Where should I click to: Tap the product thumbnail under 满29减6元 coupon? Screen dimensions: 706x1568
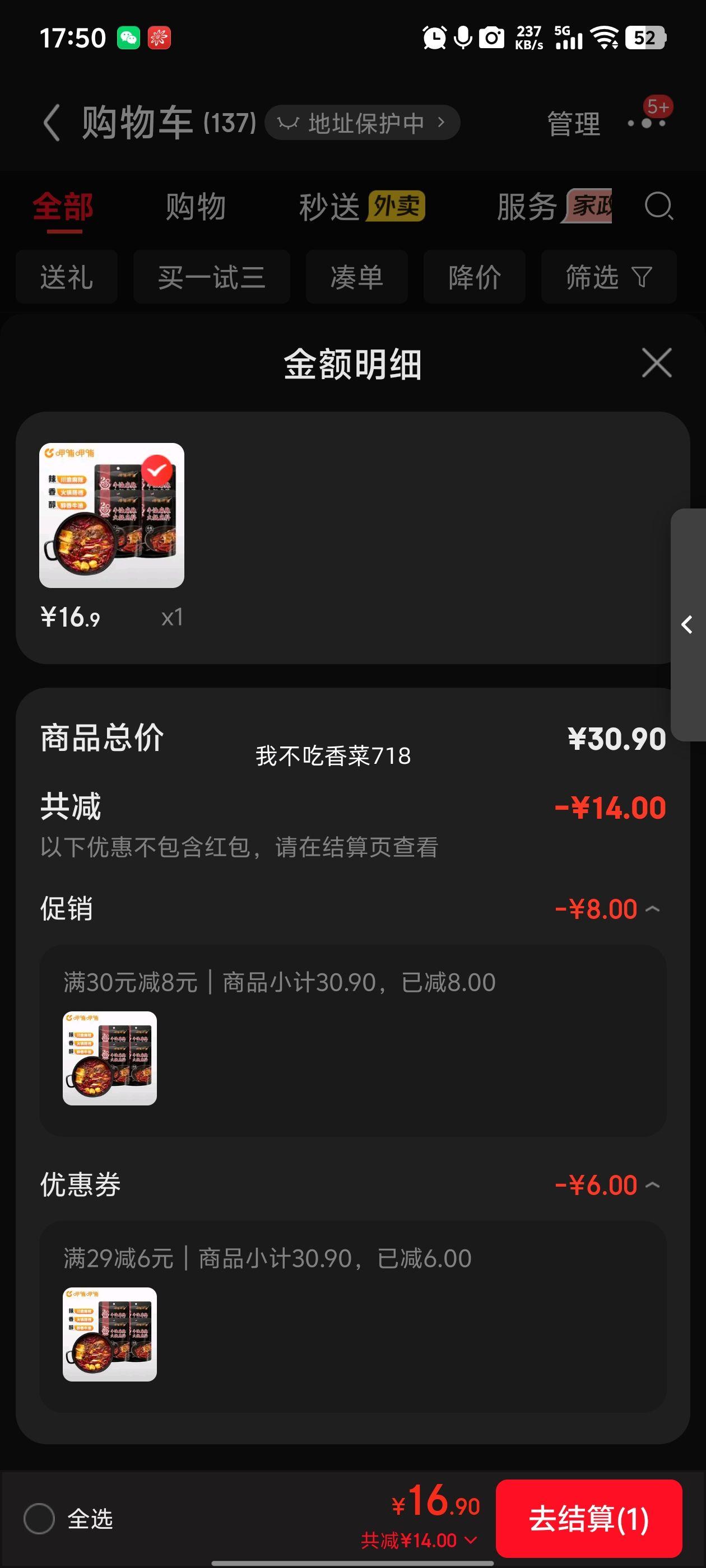coord(110,1334)
